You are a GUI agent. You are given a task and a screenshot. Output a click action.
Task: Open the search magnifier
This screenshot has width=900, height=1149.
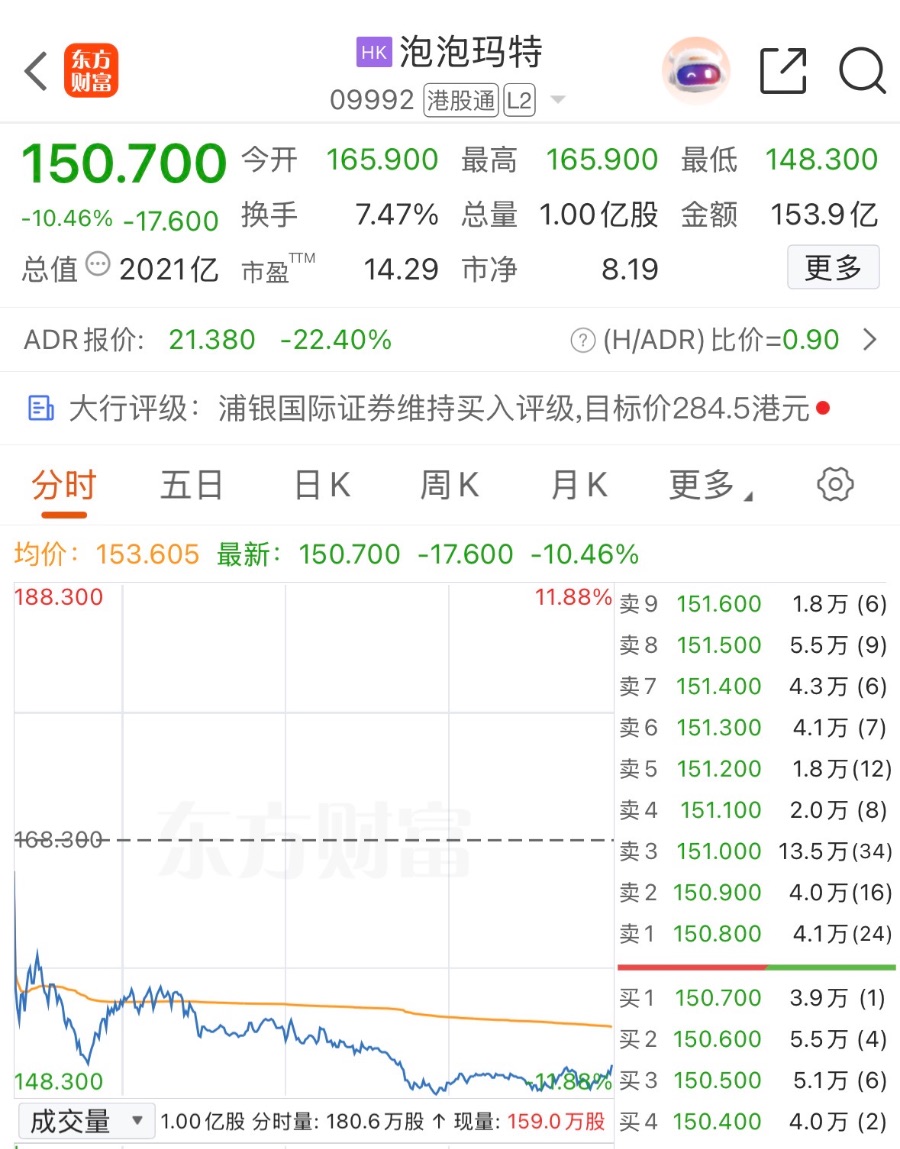[x=862, y=71]
